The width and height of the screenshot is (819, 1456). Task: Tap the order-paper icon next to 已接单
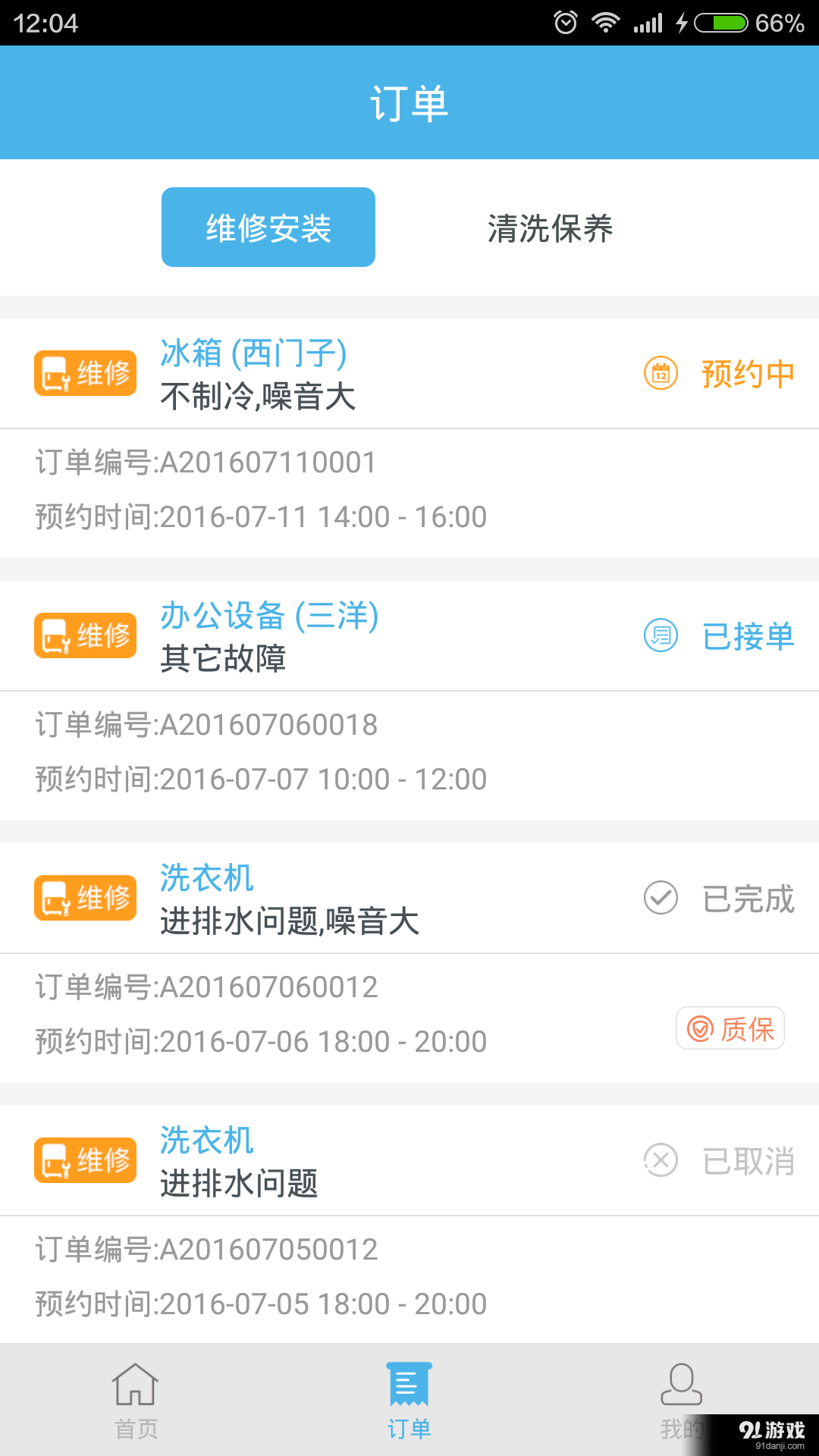click(x=661, y=637)
